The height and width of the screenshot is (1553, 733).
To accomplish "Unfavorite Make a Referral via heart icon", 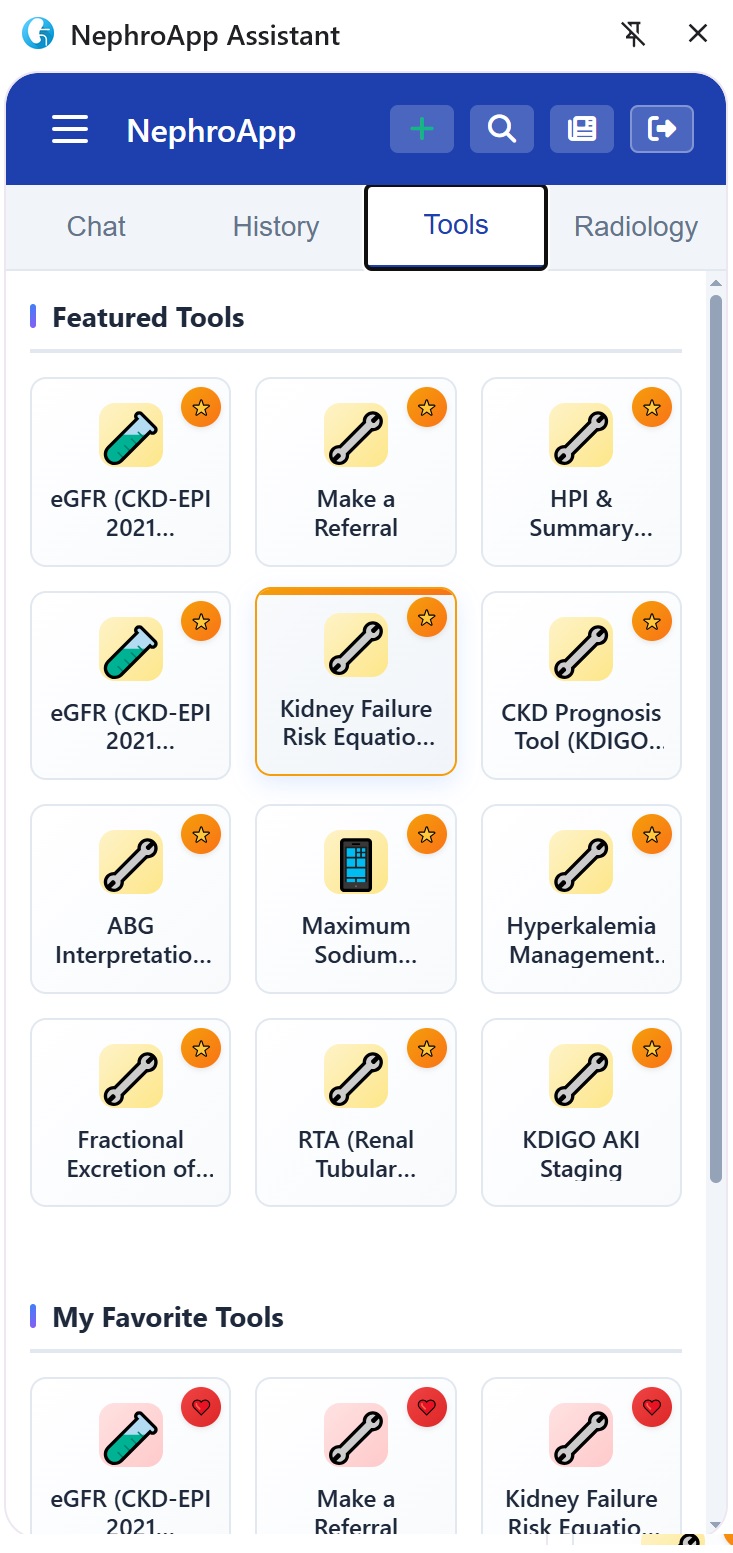I will coord(426,1407).
